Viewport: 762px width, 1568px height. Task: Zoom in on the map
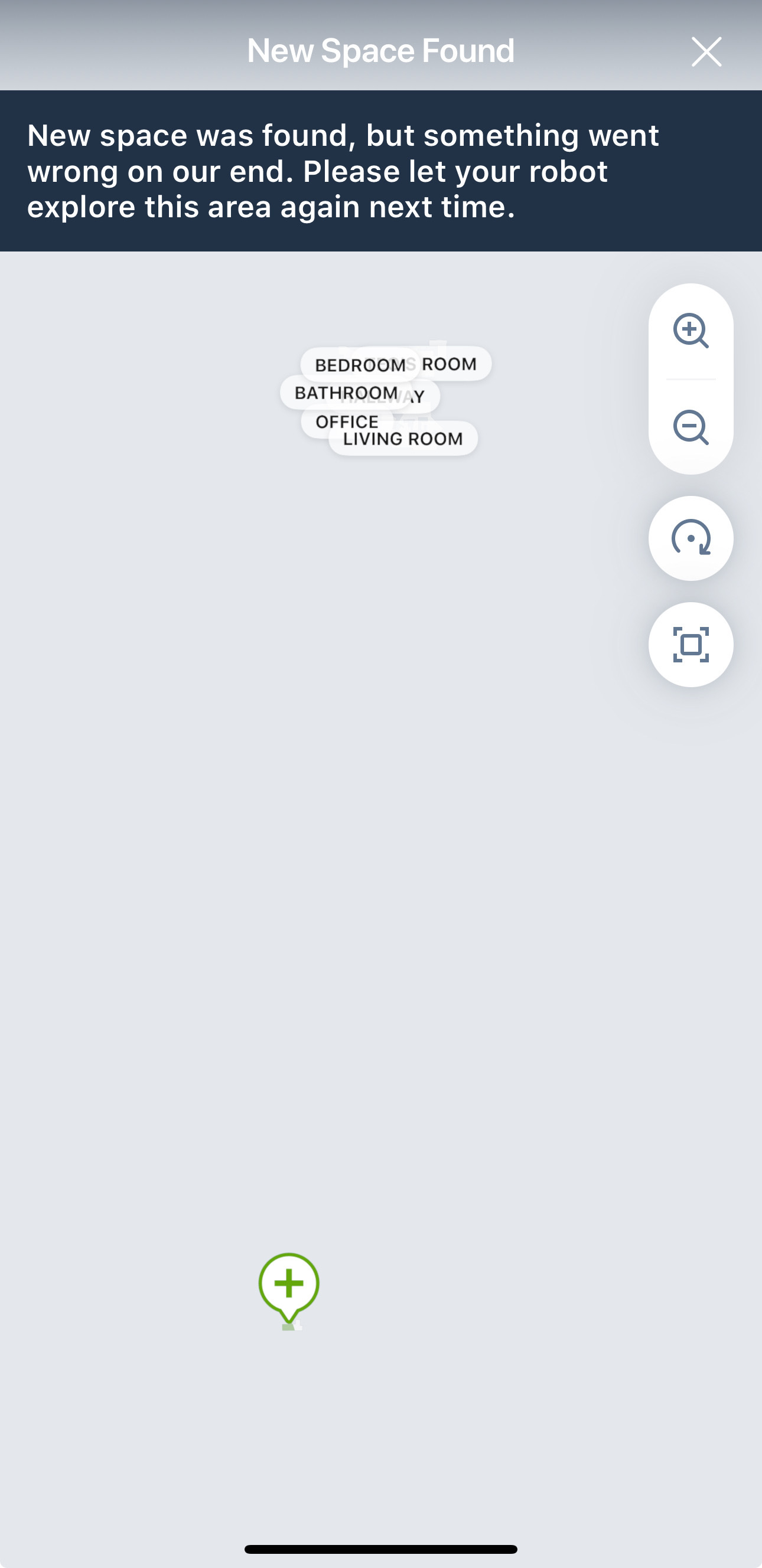(690, 331)
